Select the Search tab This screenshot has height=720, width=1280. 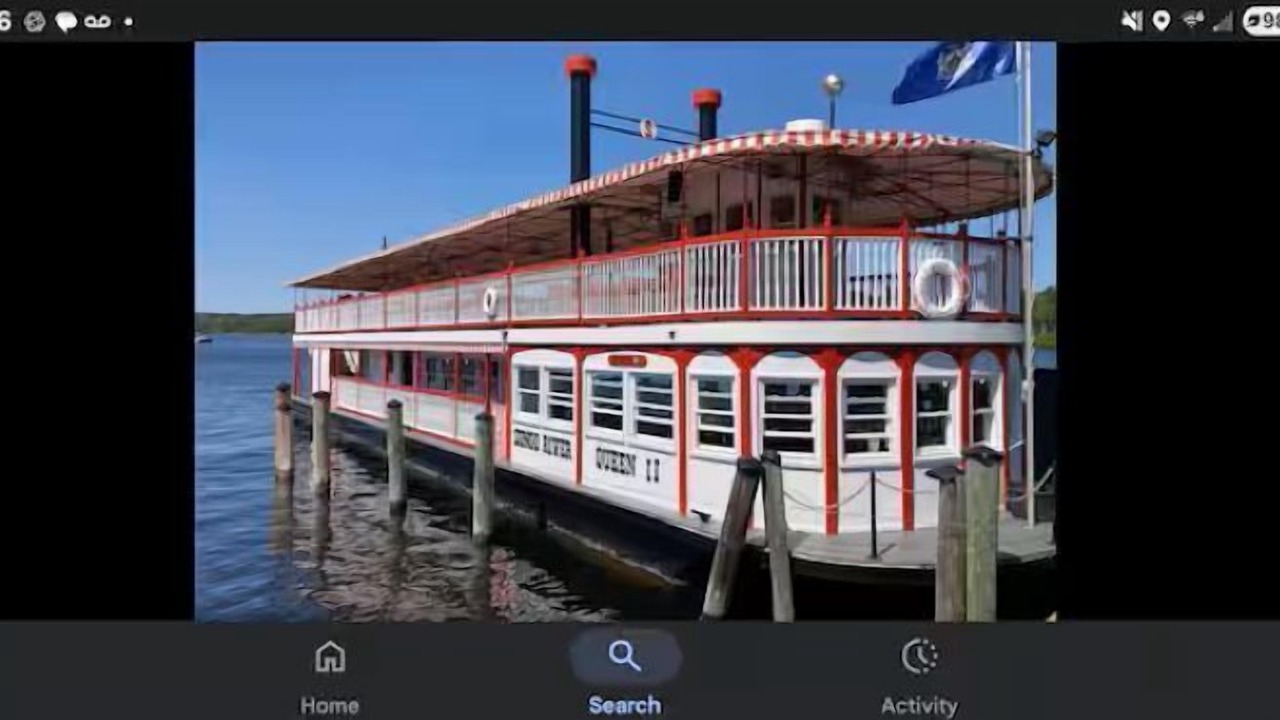(625, 676)
